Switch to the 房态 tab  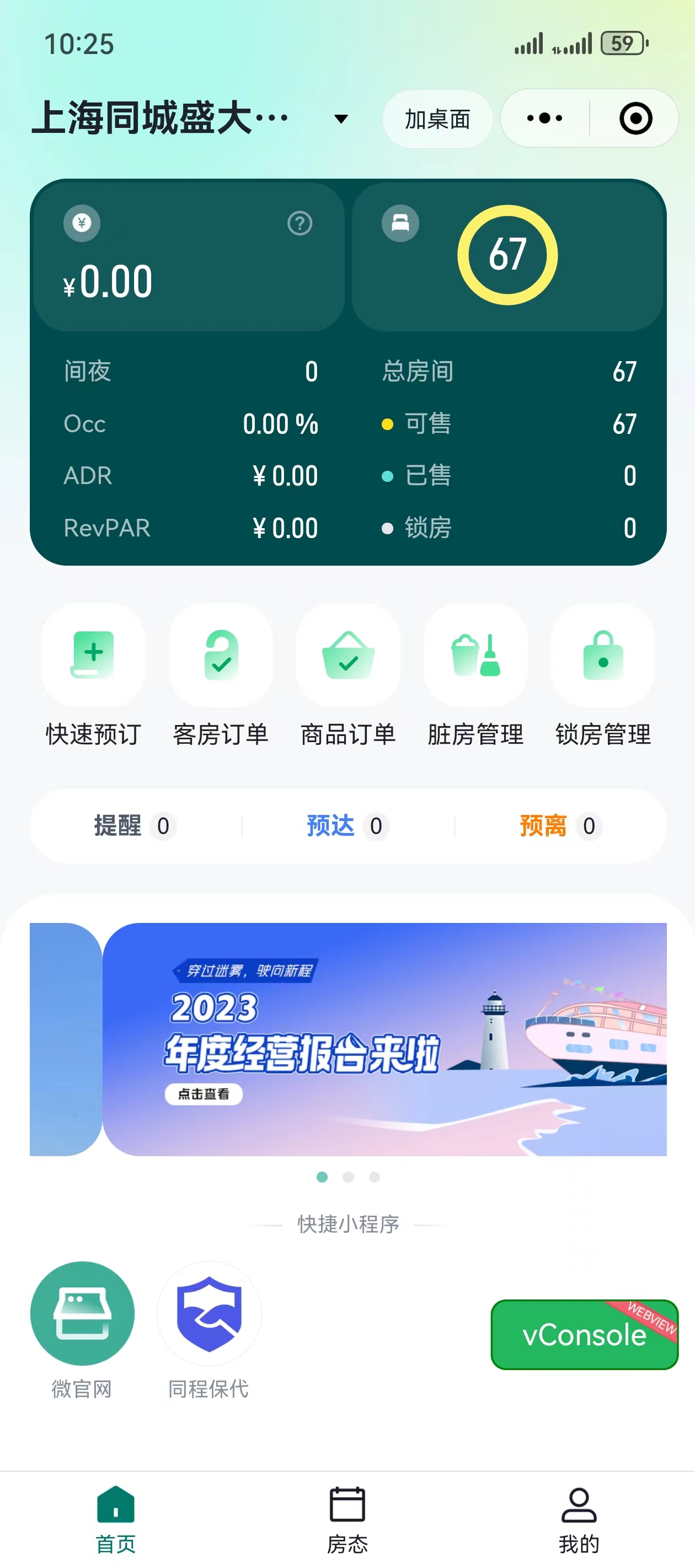tap(347, 1519)
